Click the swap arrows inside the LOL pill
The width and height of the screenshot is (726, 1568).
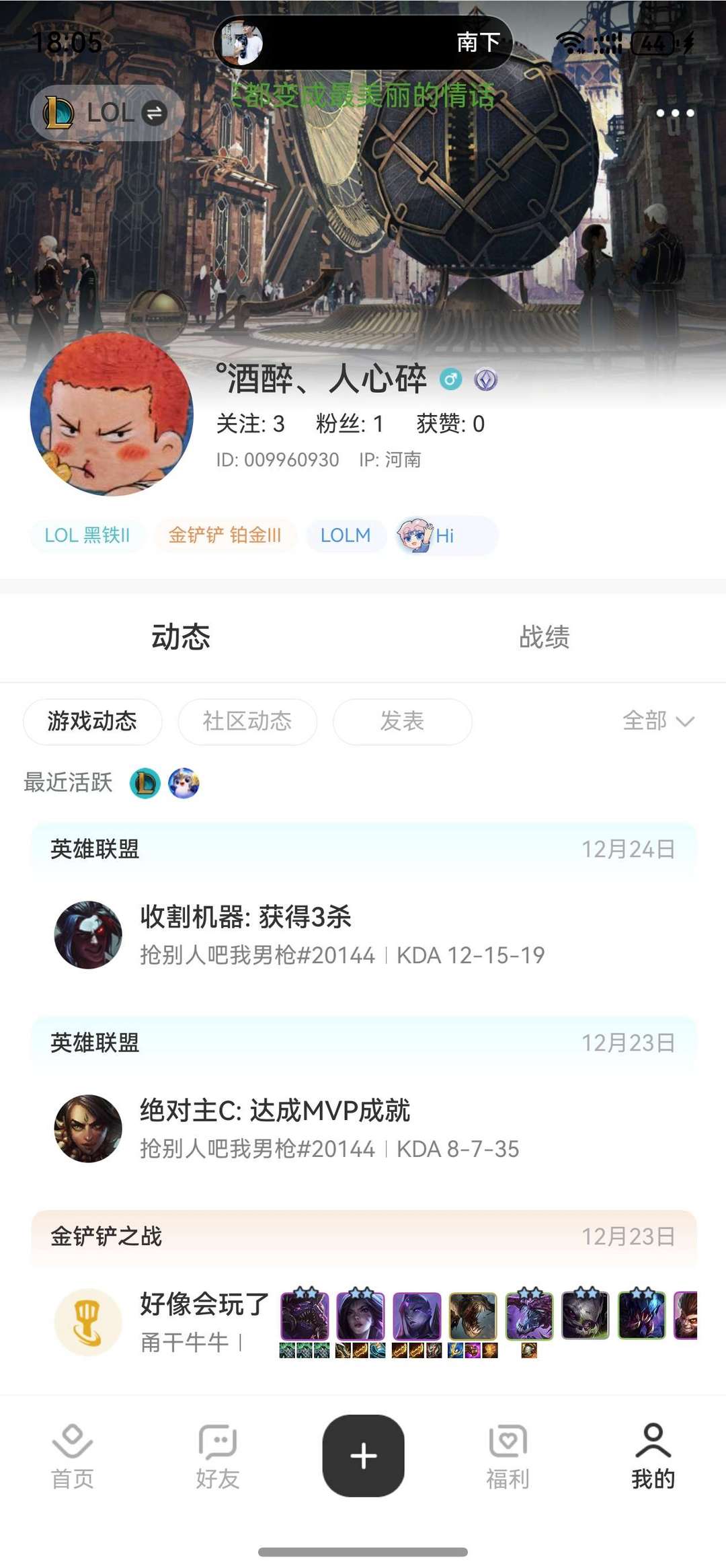(x=155, y=113)
